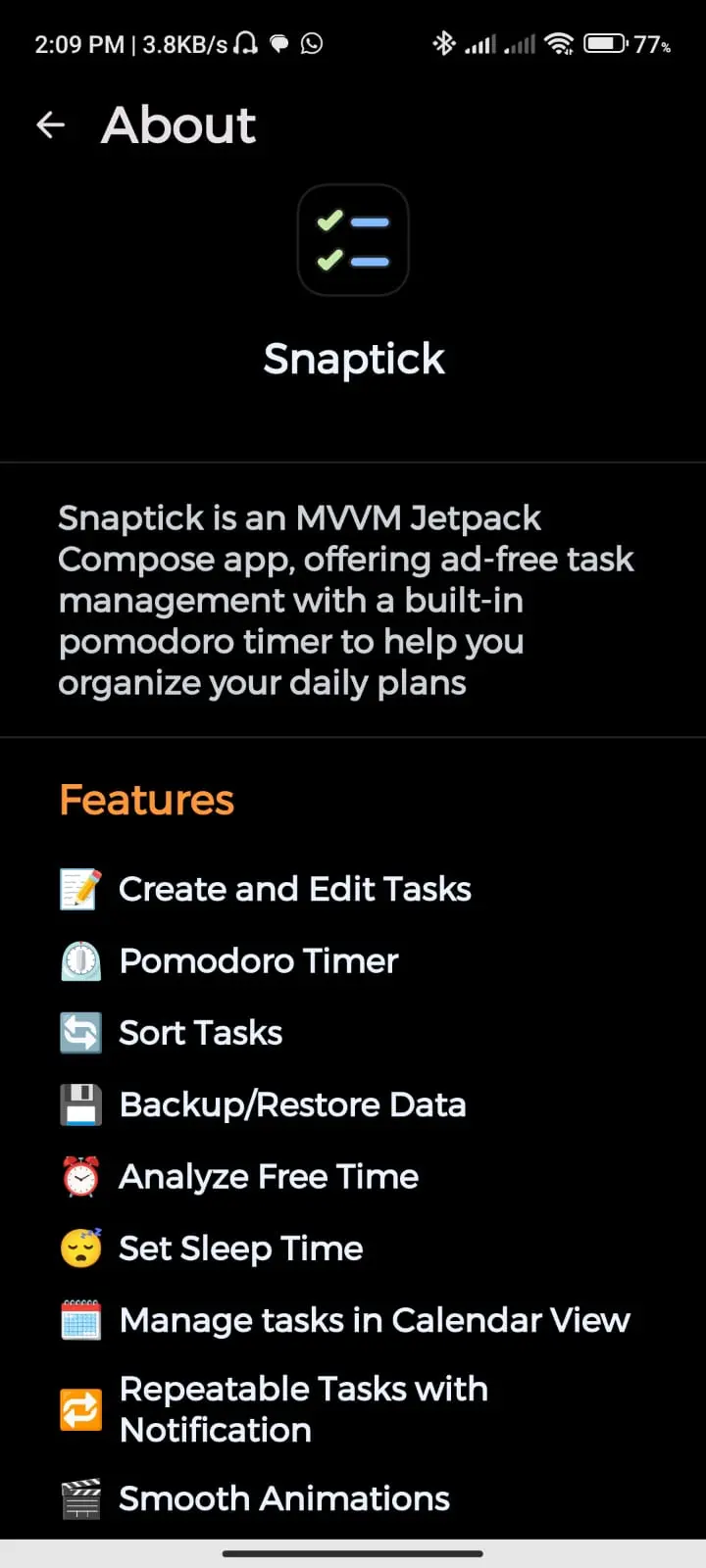
Task: Click the Backup/Restore floppy disk icon
Action: [79, 1103]
